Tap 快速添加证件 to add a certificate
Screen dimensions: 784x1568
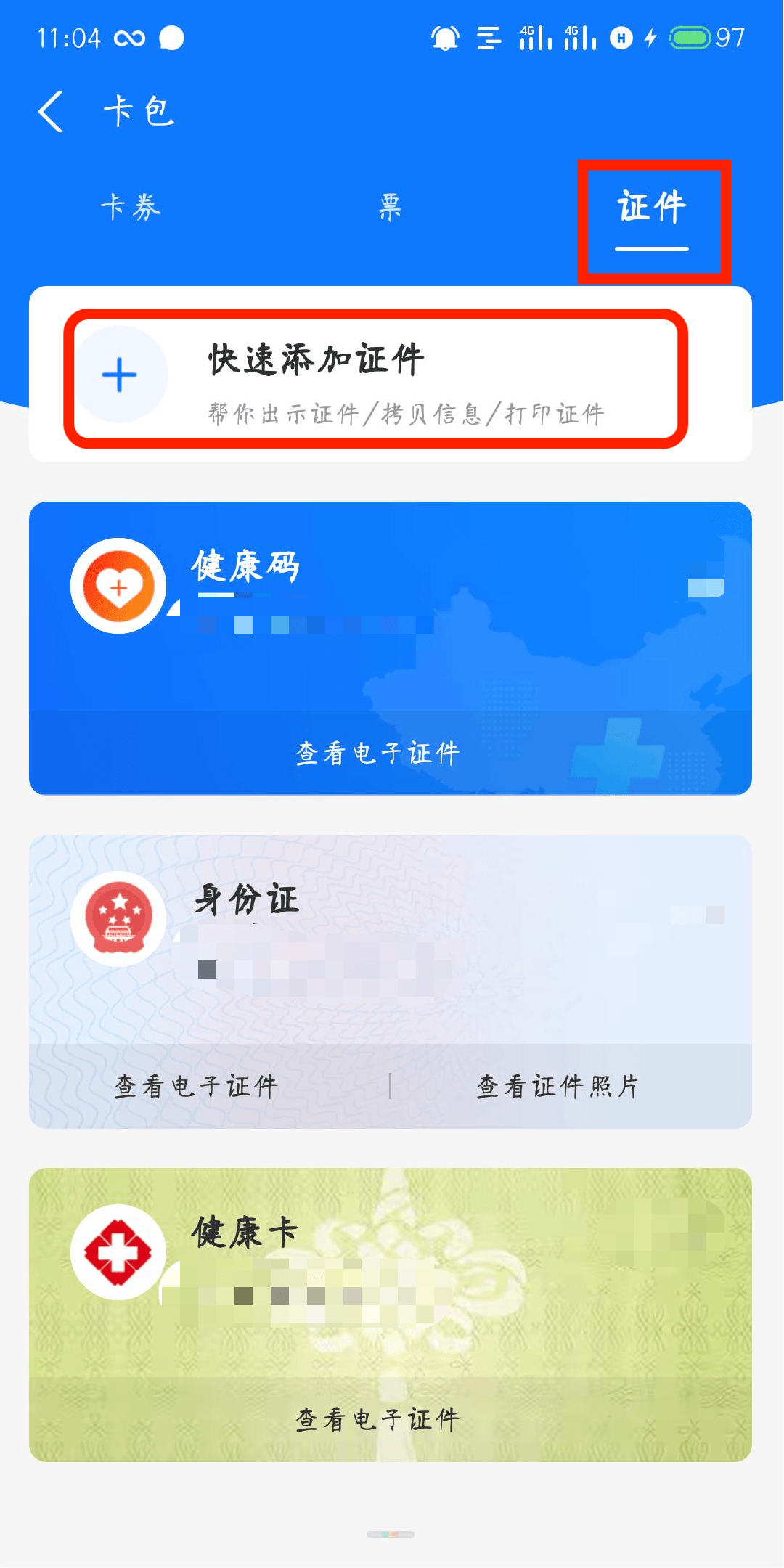(376, 377)
